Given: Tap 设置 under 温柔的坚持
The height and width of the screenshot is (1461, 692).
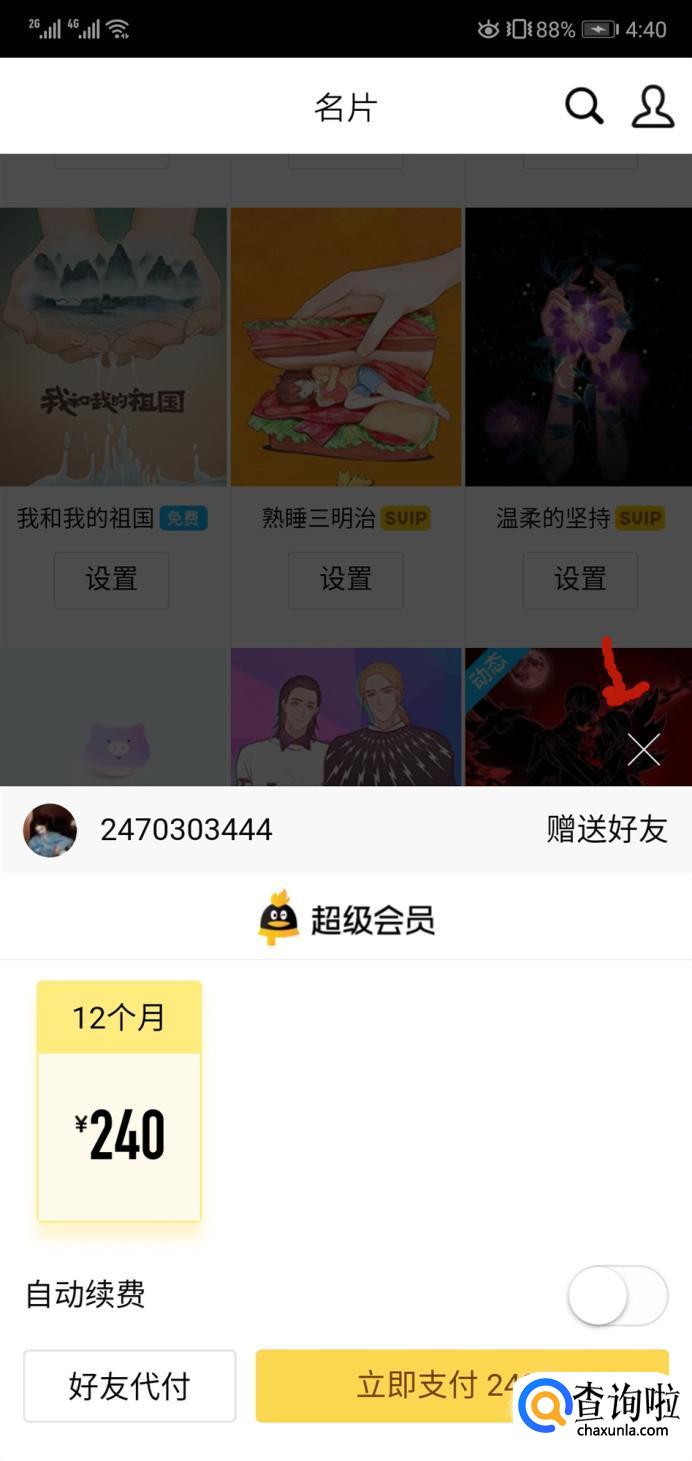Looking at the screenshot, I should 580,579.
